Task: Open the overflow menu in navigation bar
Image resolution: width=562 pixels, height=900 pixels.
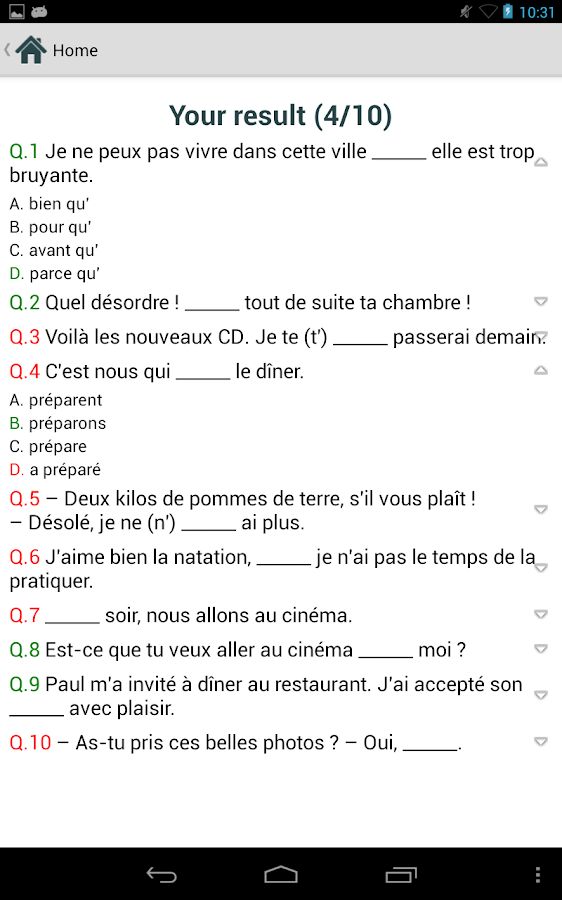Action: pos(537,875)
